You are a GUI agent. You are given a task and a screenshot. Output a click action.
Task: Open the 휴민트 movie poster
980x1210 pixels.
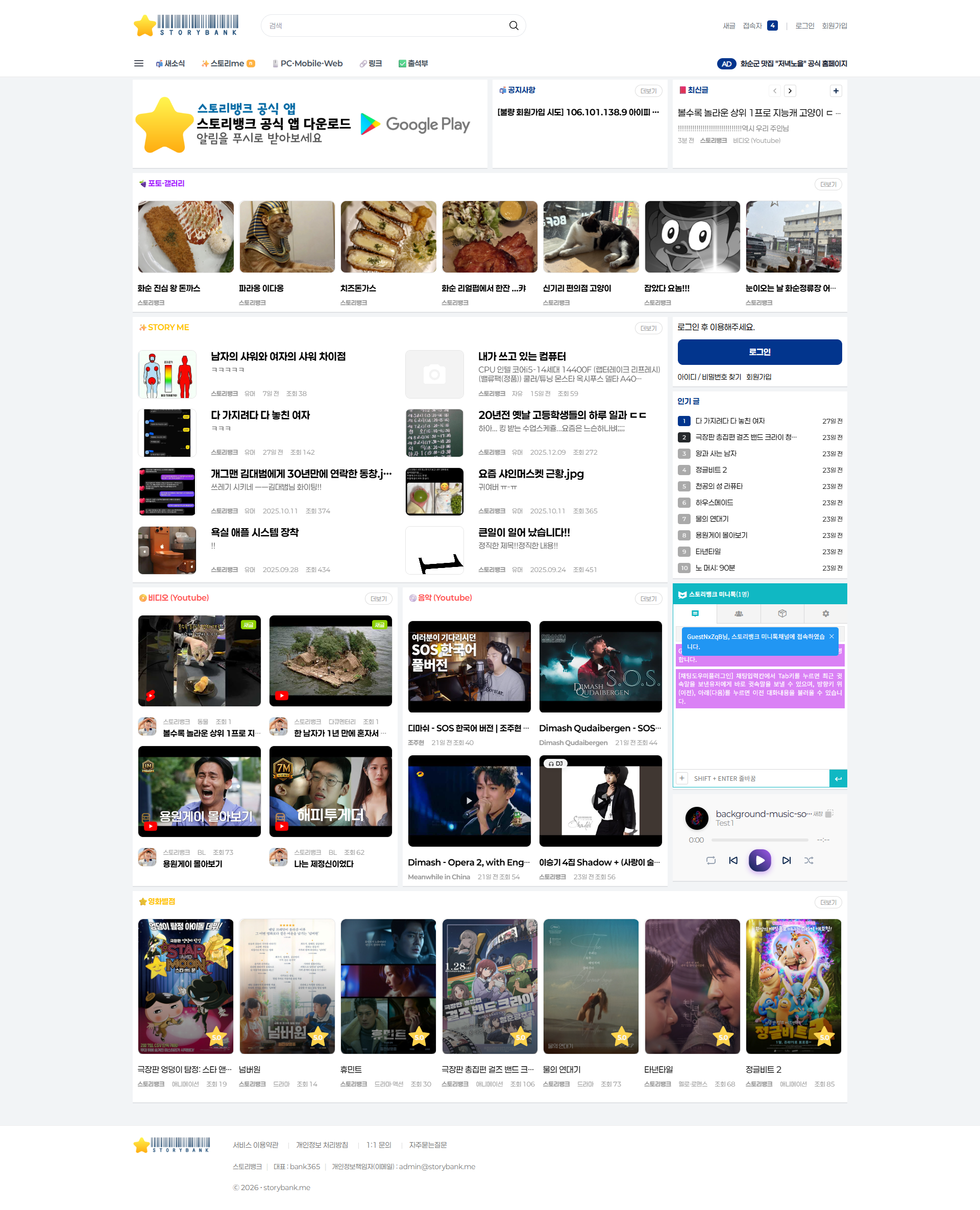[x=388, y=985]
